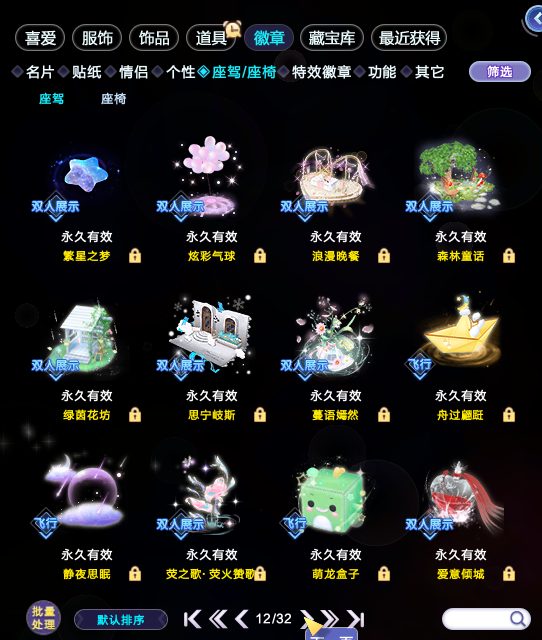
Task: Switch to the 藏宝库 tab
Action: [x=332, y=38]
